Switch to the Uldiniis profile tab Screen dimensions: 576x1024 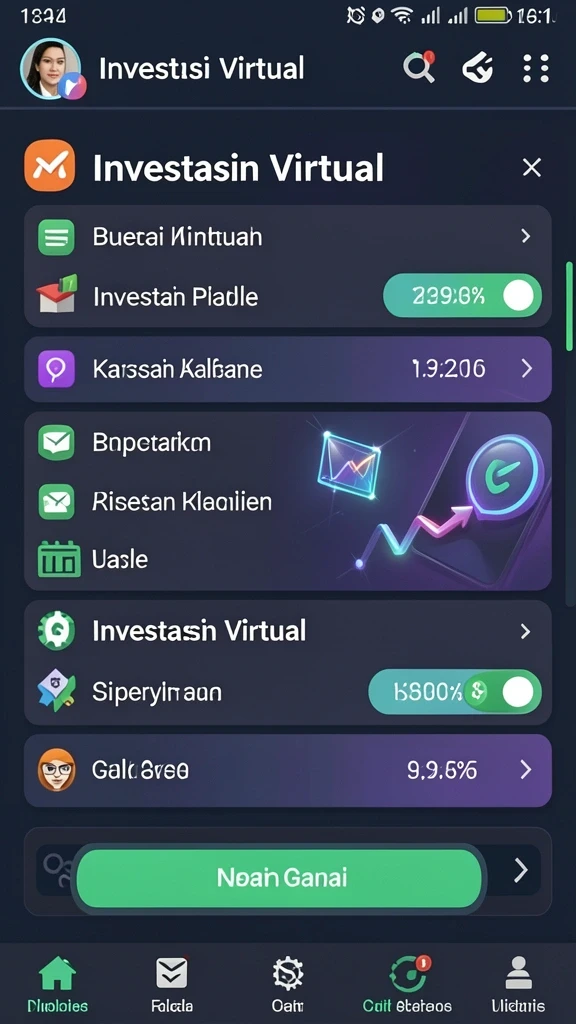519,985
